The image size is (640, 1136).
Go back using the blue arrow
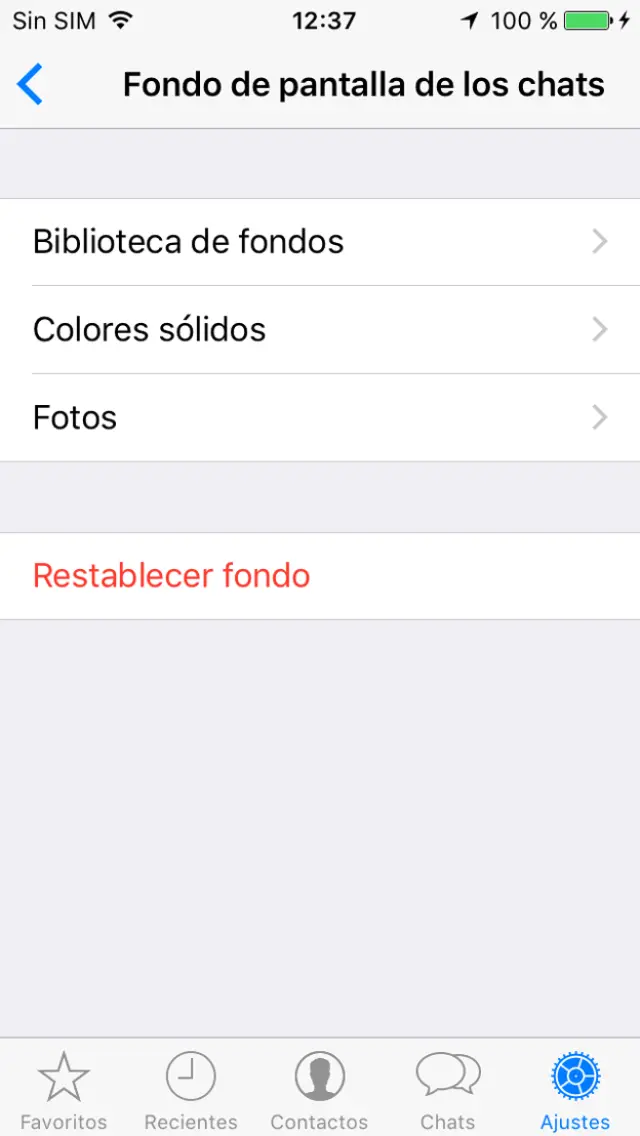pos(30,85)
